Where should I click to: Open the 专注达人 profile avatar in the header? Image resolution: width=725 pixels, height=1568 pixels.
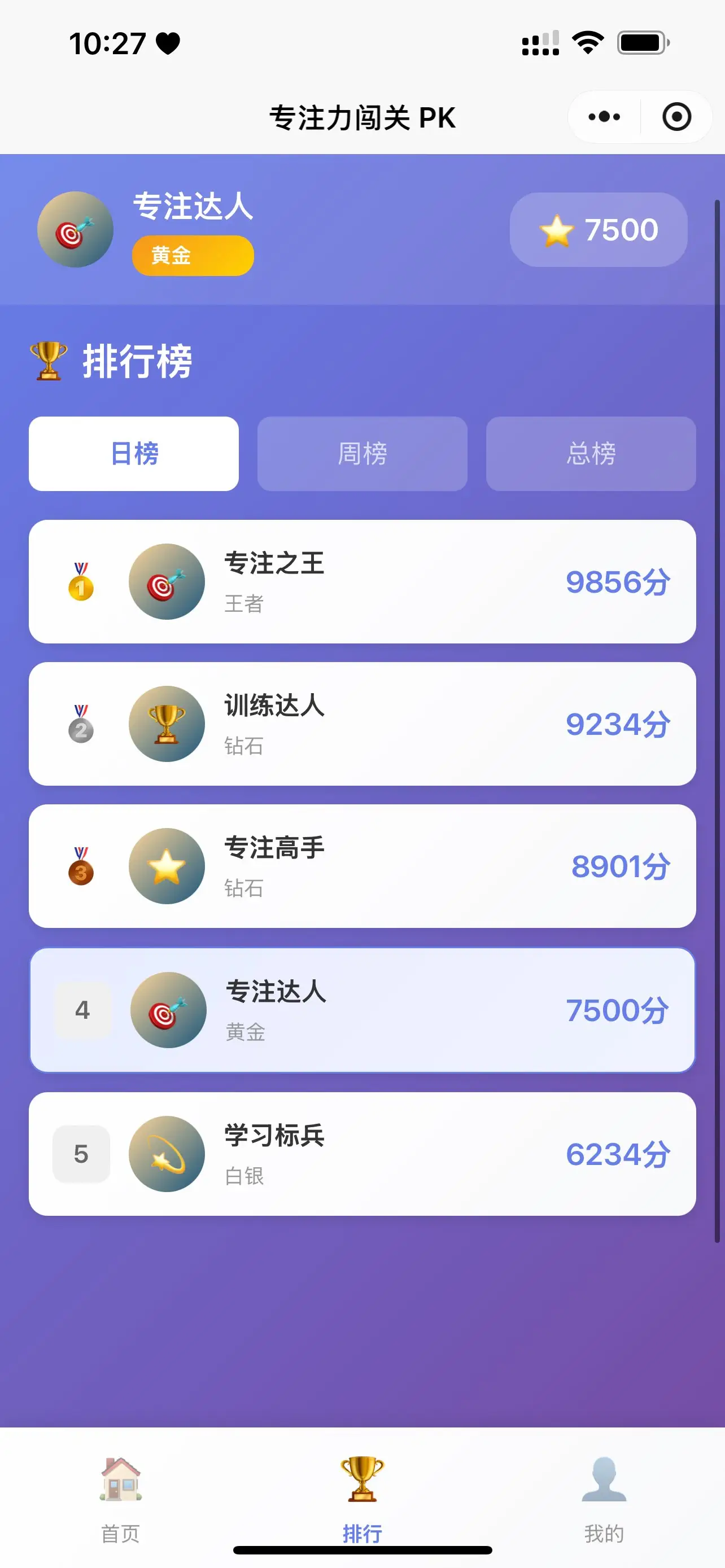click(76, 230)
